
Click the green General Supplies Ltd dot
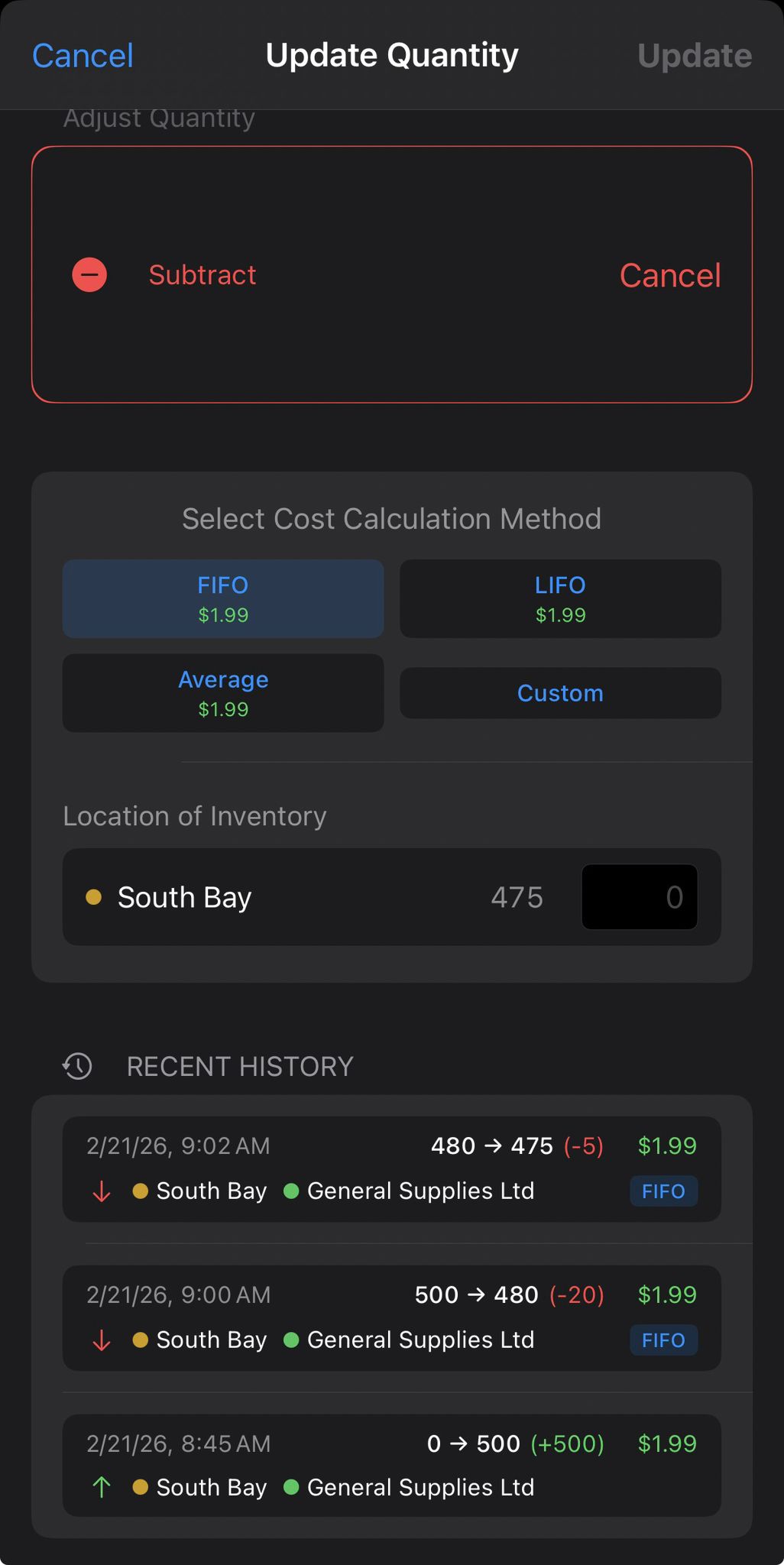pos(291,1191)
